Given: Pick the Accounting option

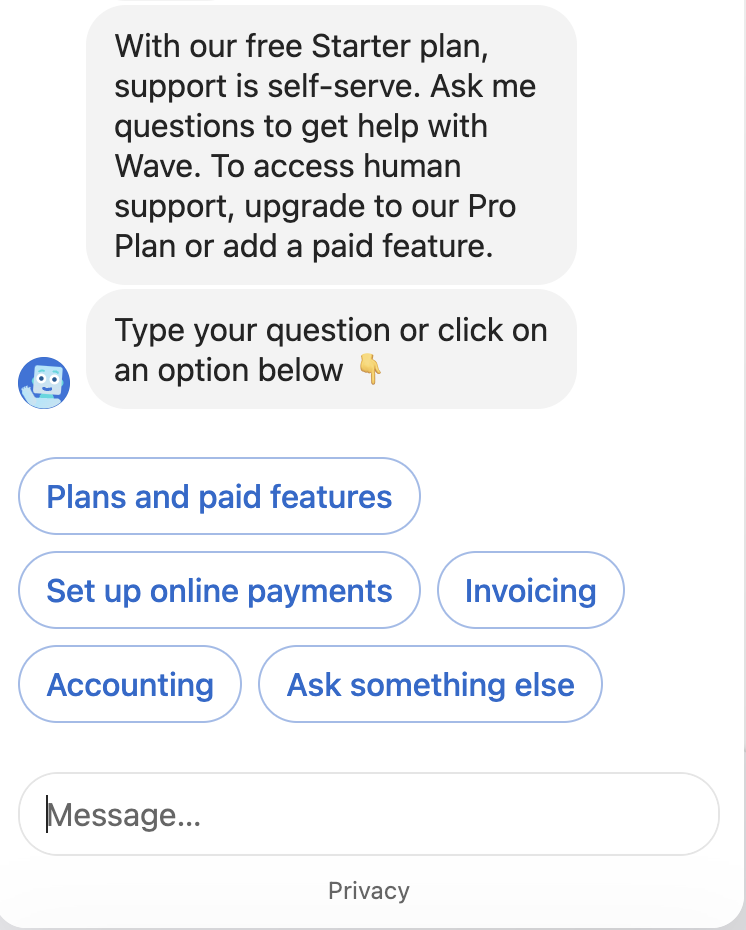Looking at the screenshot, I should coord(130,685).
